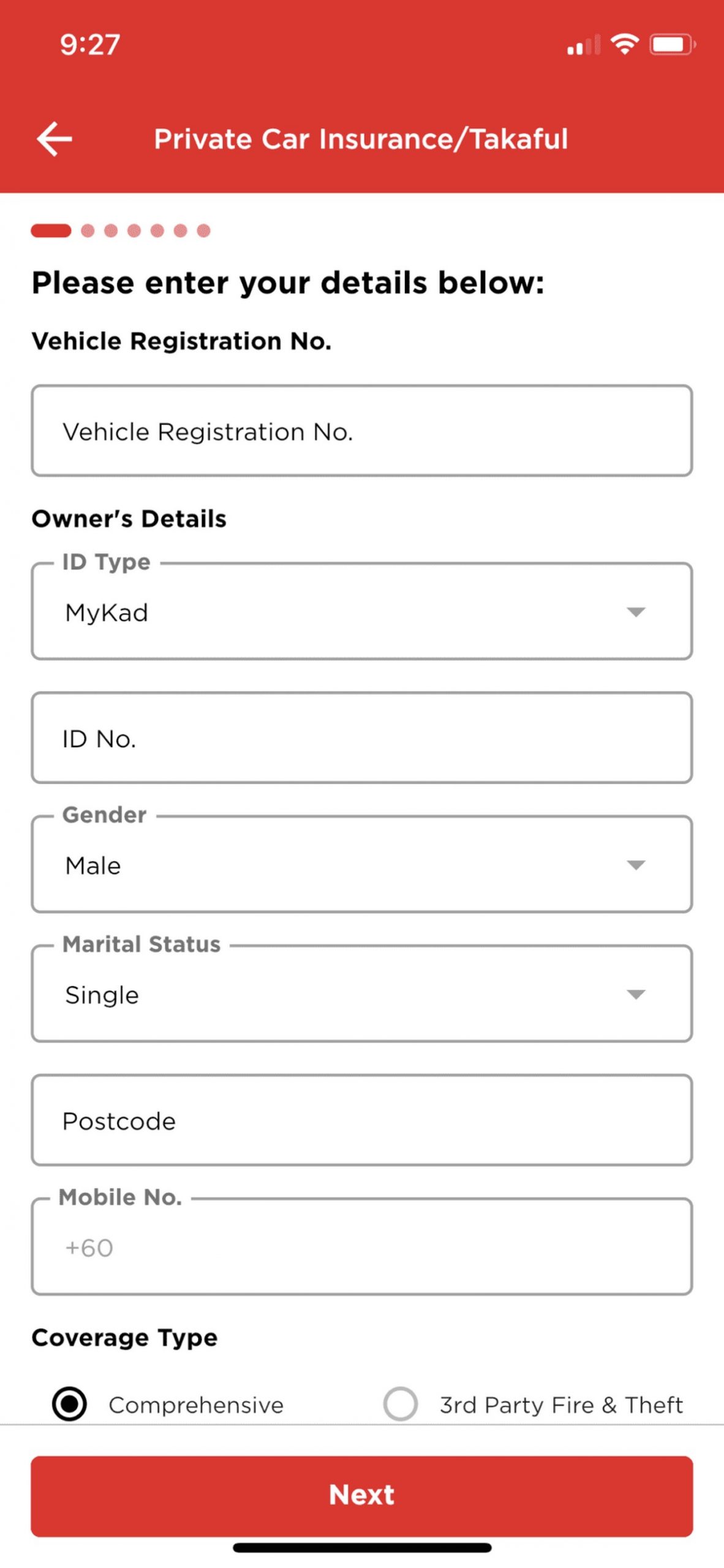Tap the Mobile No. field

(362, 1246)
